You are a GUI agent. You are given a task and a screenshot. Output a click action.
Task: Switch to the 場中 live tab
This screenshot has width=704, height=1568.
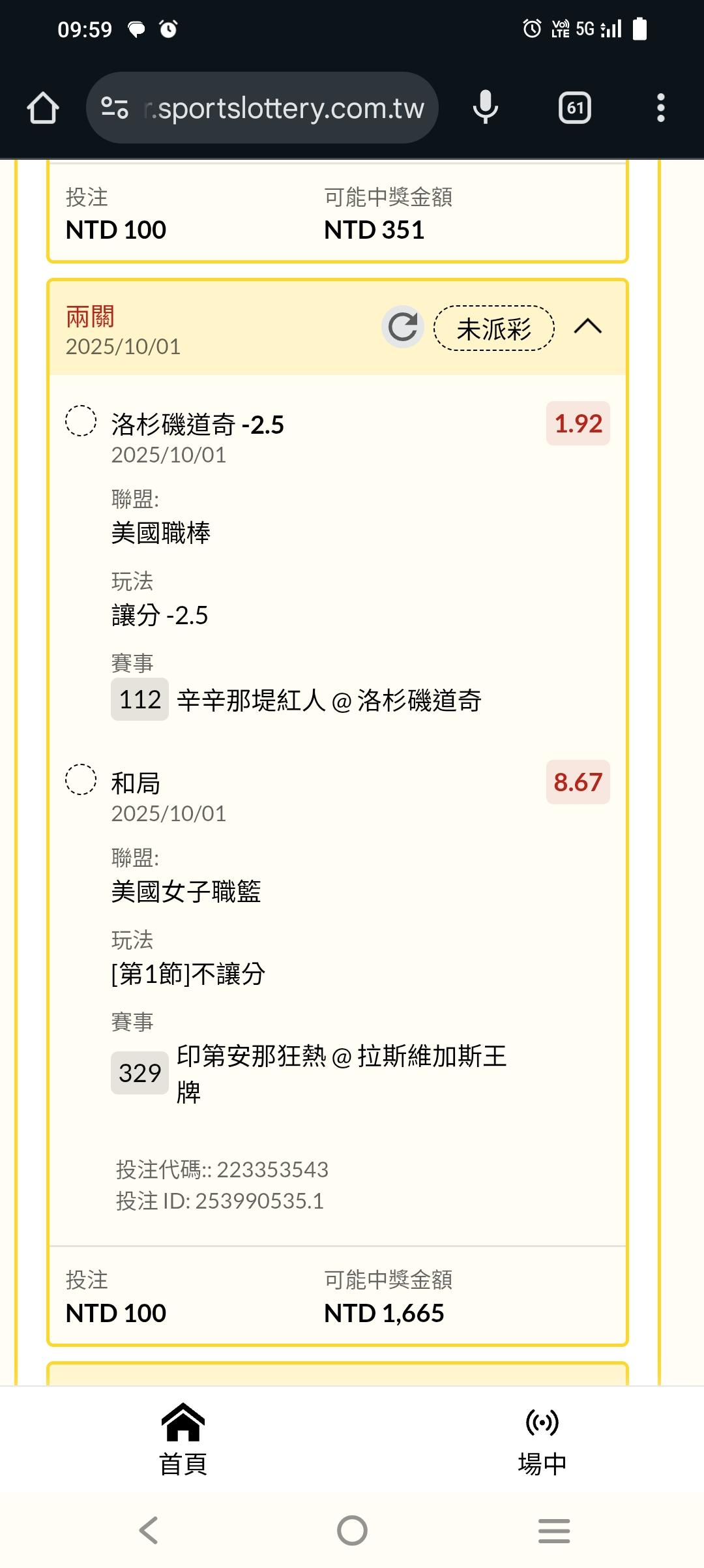[542, 1440]
